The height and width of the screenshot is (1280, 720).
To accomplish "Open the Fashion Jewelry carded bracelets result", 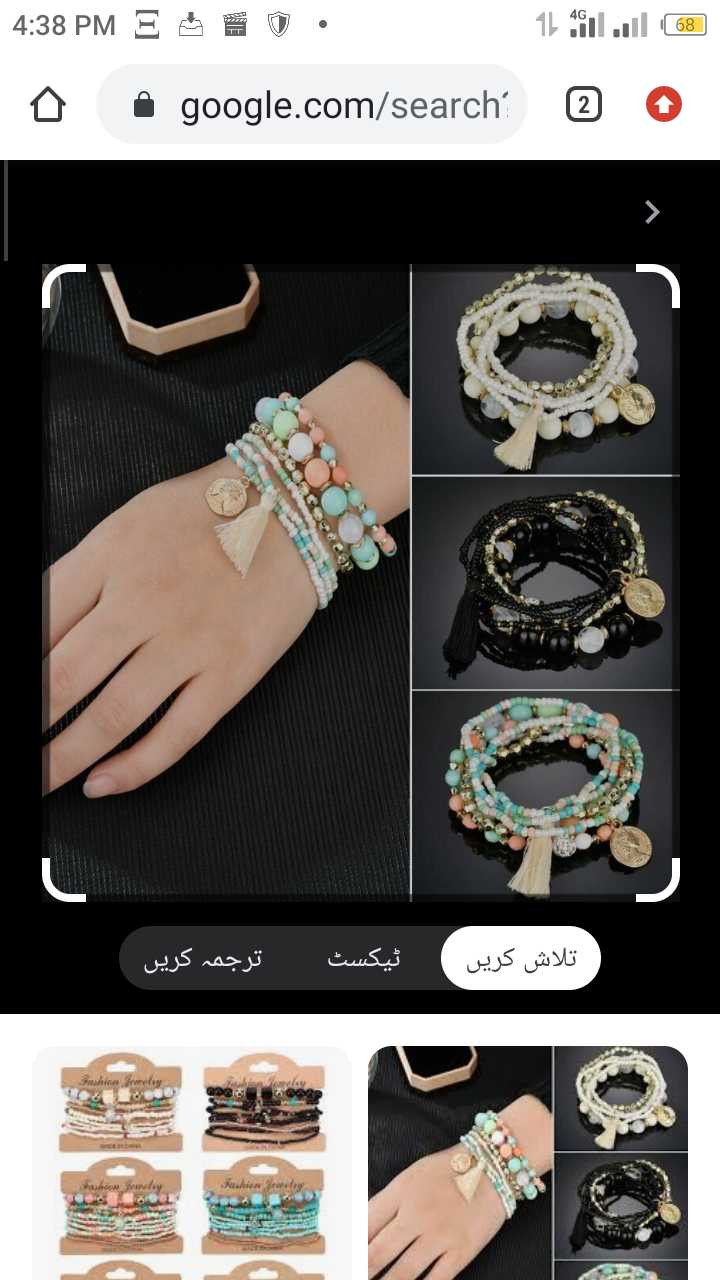I will pos(192,1163).
